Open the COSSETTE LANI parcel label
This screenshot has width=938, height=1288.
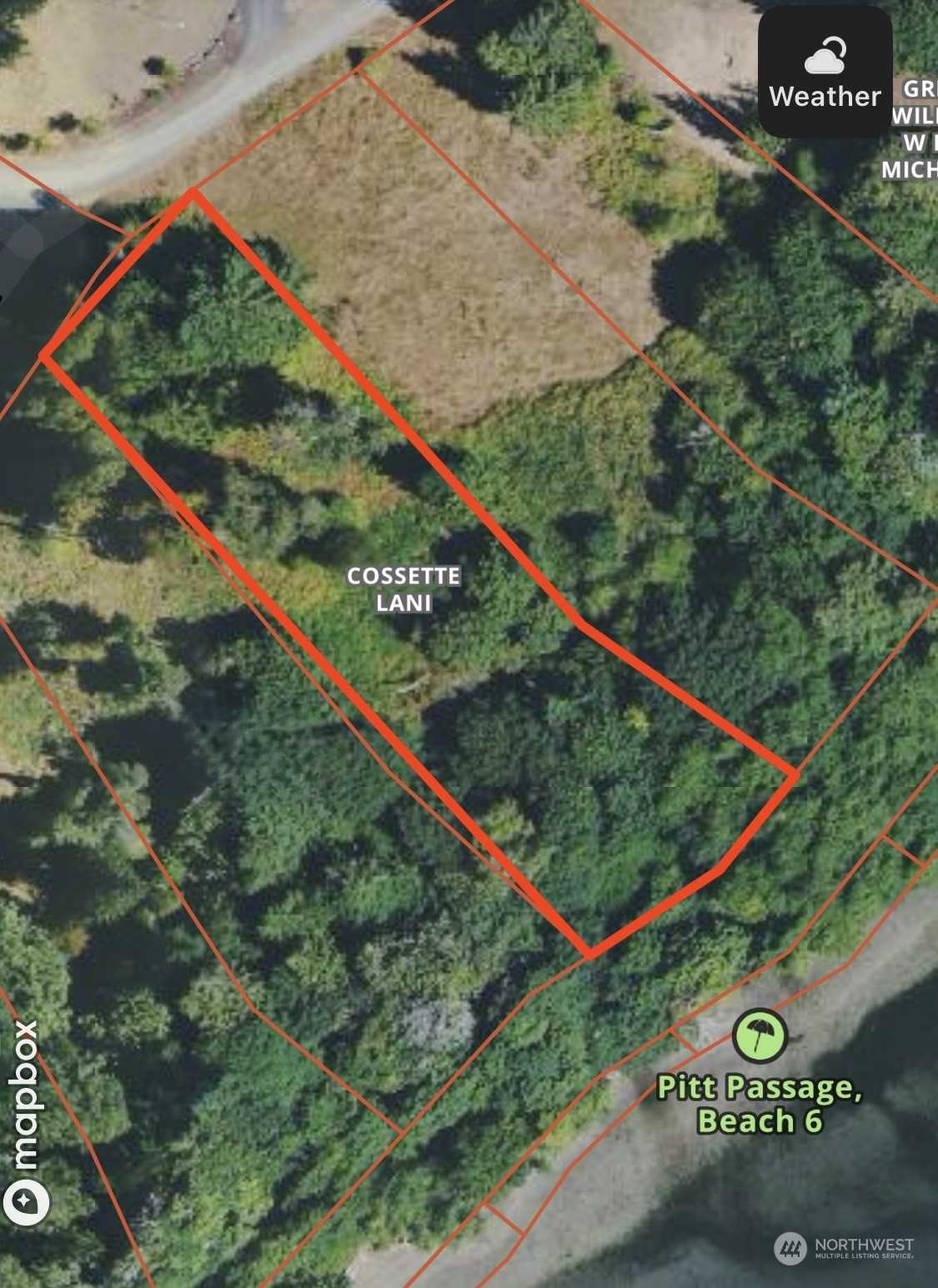[404, 589]
